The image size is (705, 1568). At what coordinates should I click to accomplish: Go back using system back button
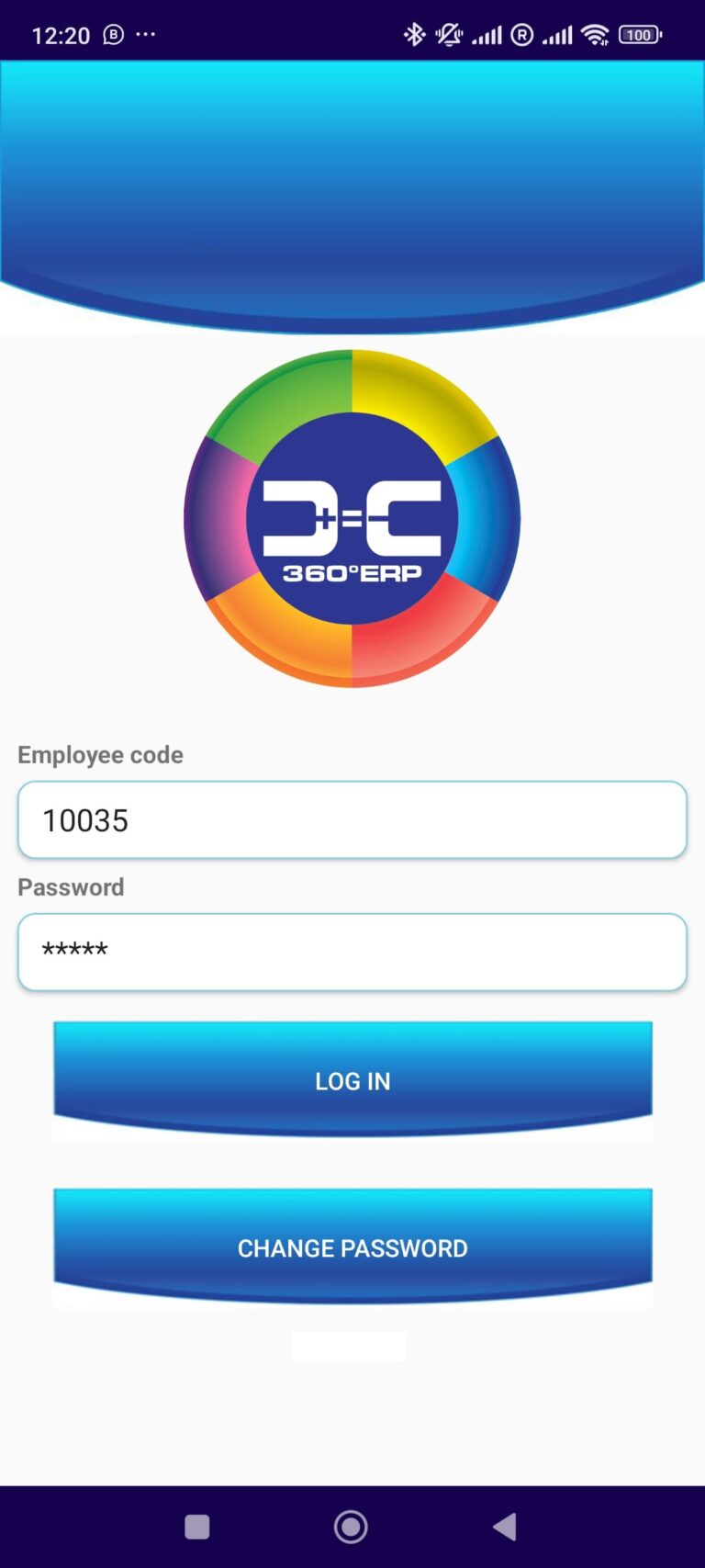click(504, 1527)
